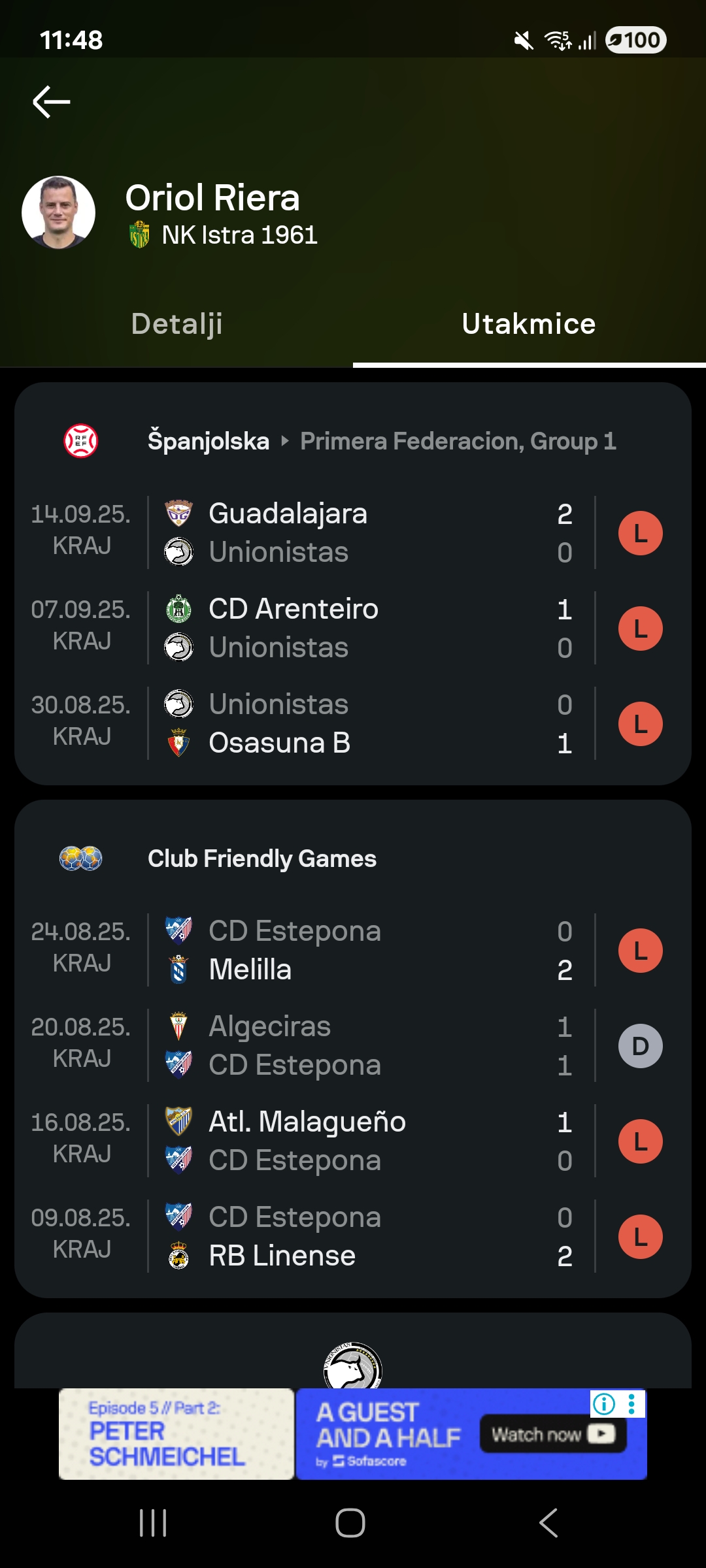The image size is (706, 1568).
Task: Switch to the Detalji tab
Action: click(x=176, y=324)
